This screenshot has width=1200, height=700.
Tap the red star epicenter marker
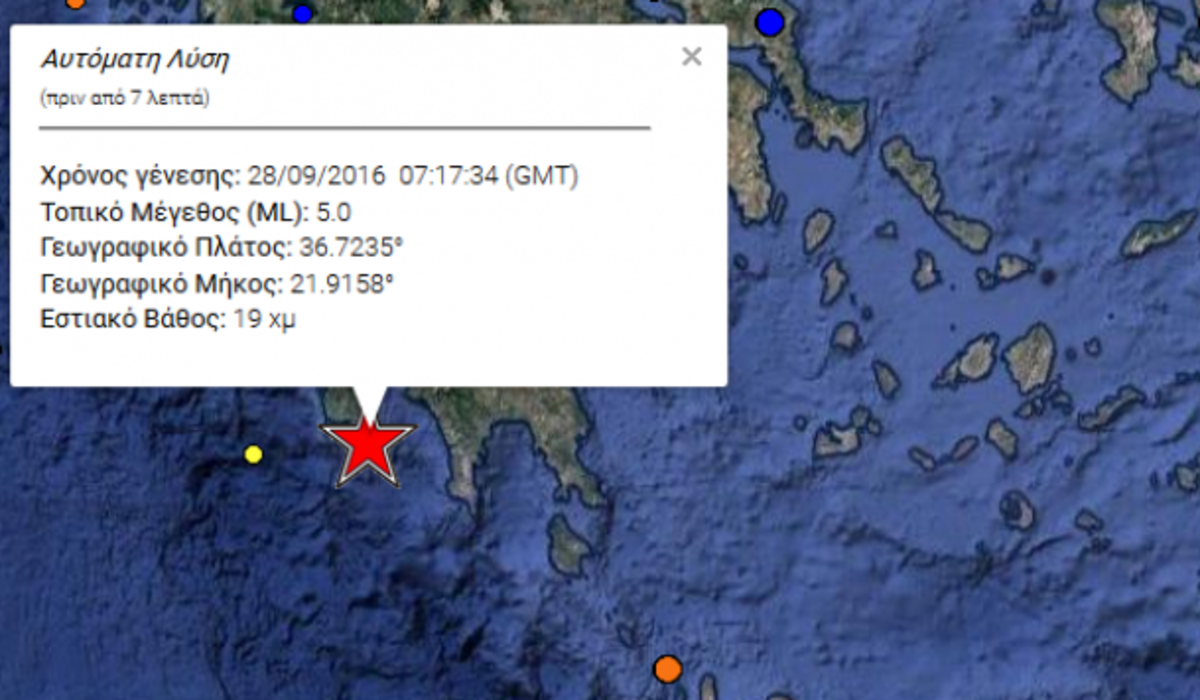tap(368, 450)
